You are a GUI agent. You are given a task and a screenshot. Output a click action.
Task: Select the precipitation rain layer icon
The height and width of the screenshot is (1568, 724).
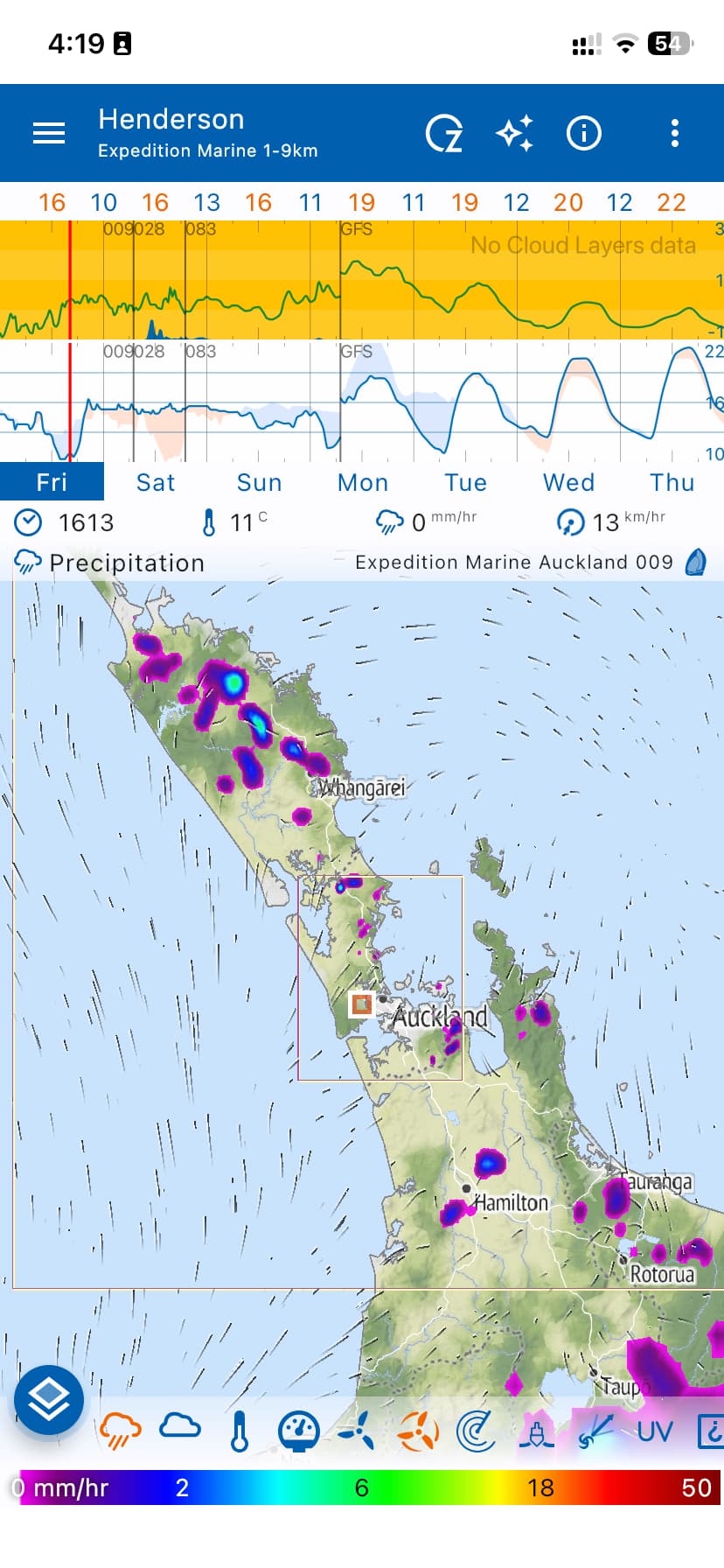tap(121, 1432)
